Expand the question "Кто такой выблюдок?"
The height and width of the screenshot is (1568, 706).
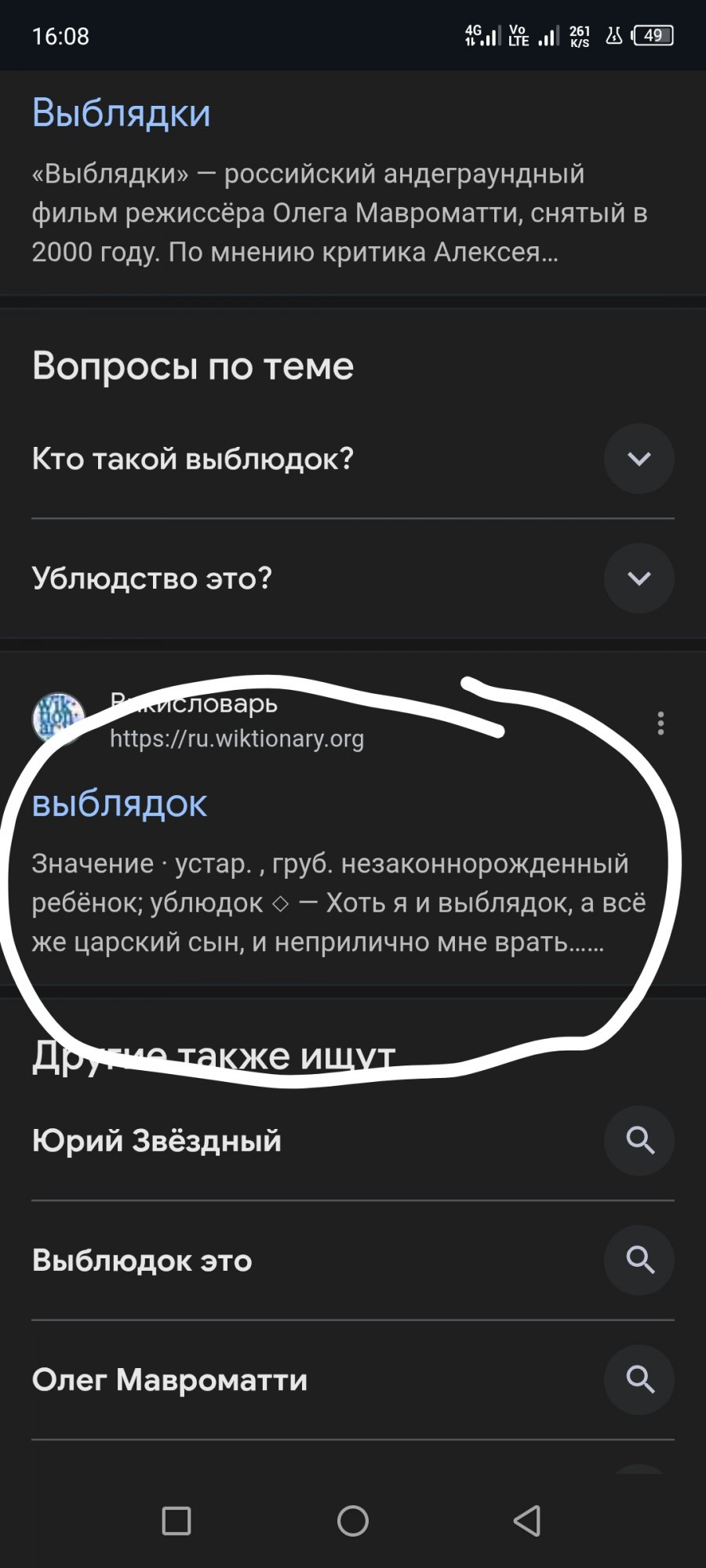639,459
